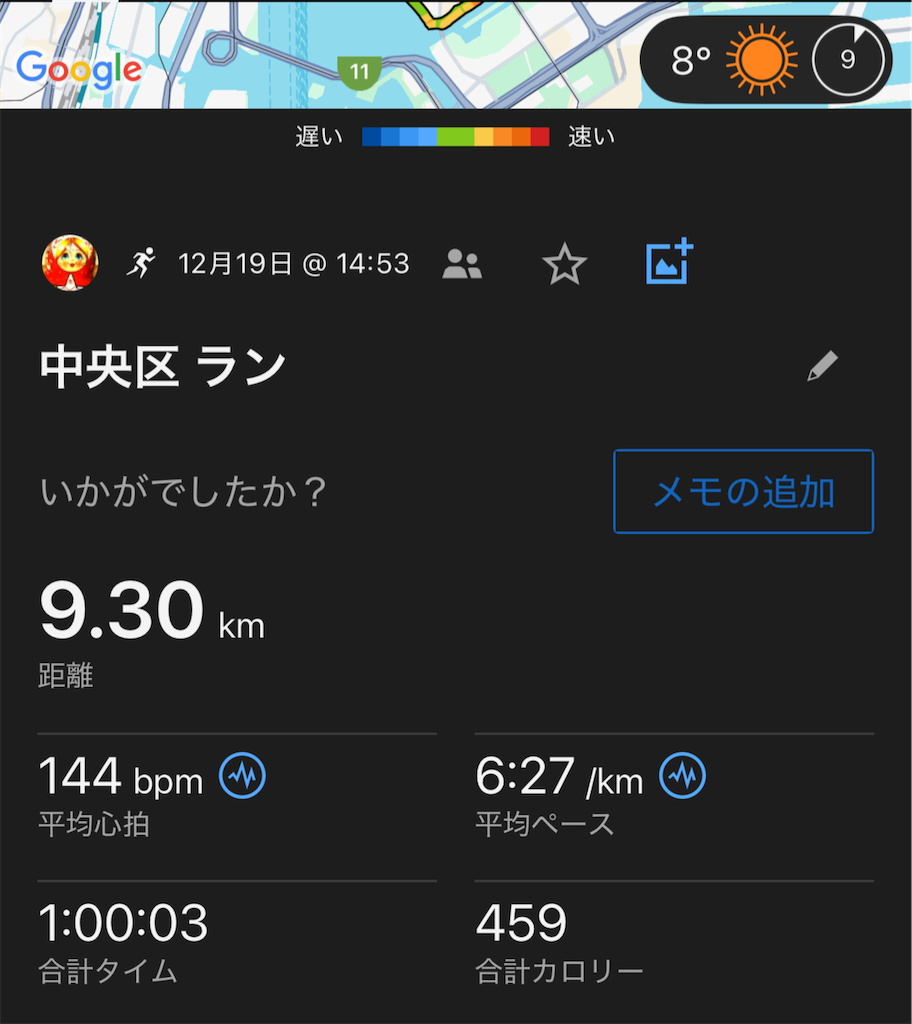Viewport: 912px width, 1024px height.
Task: Open the privacy audience (people) icon
Action: (x=462, y=262)
